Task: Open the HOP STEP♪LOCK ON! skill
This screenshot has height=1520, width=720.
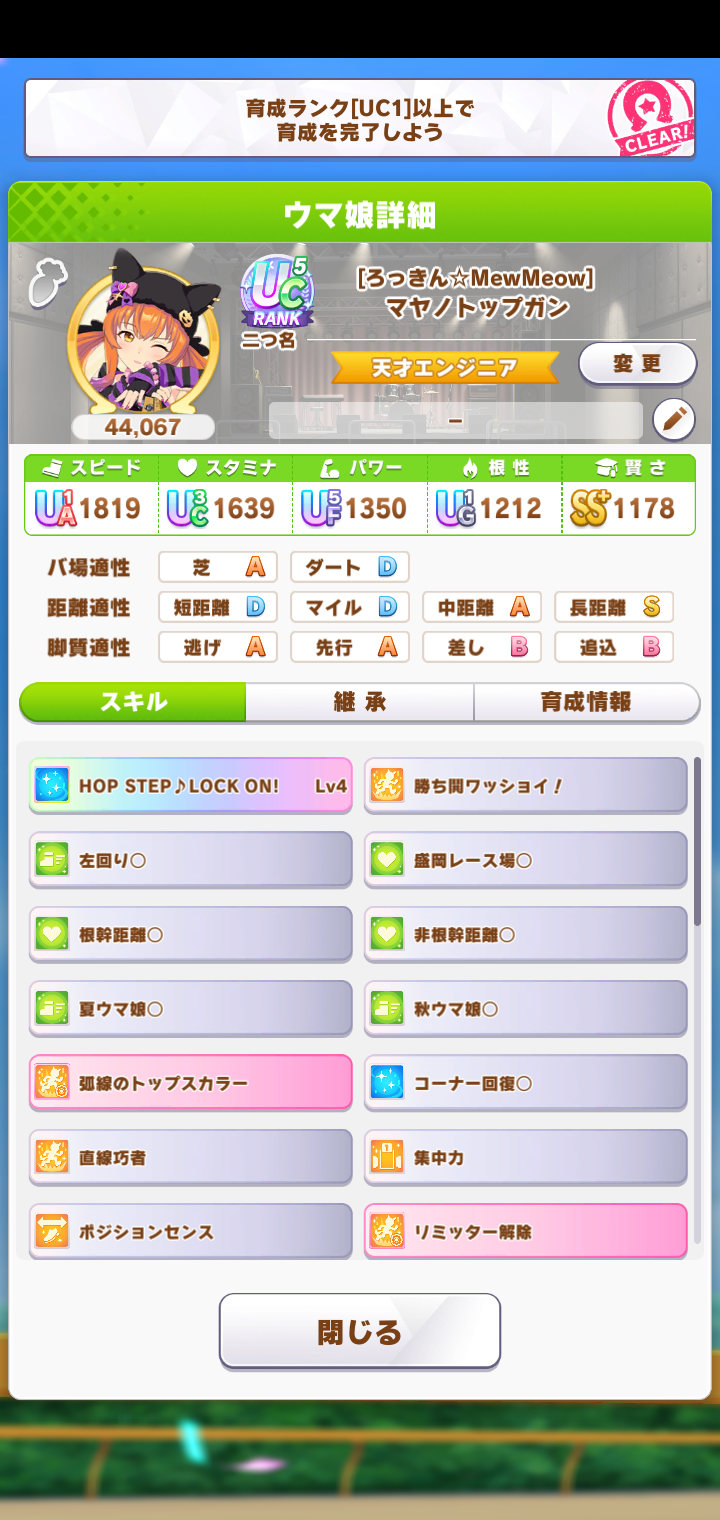Action: click(190, 785)
